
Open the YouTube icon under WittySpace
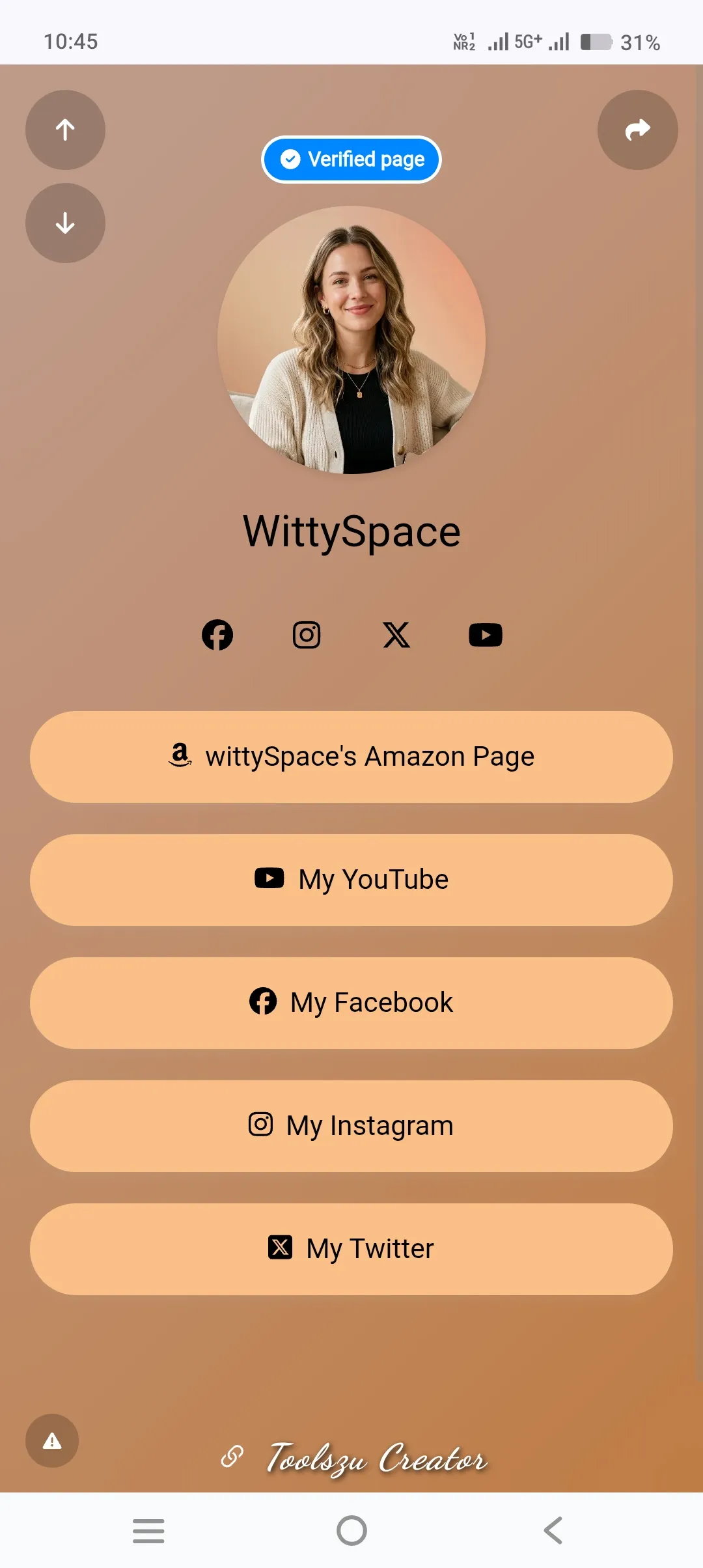click(x=486, y=635)
